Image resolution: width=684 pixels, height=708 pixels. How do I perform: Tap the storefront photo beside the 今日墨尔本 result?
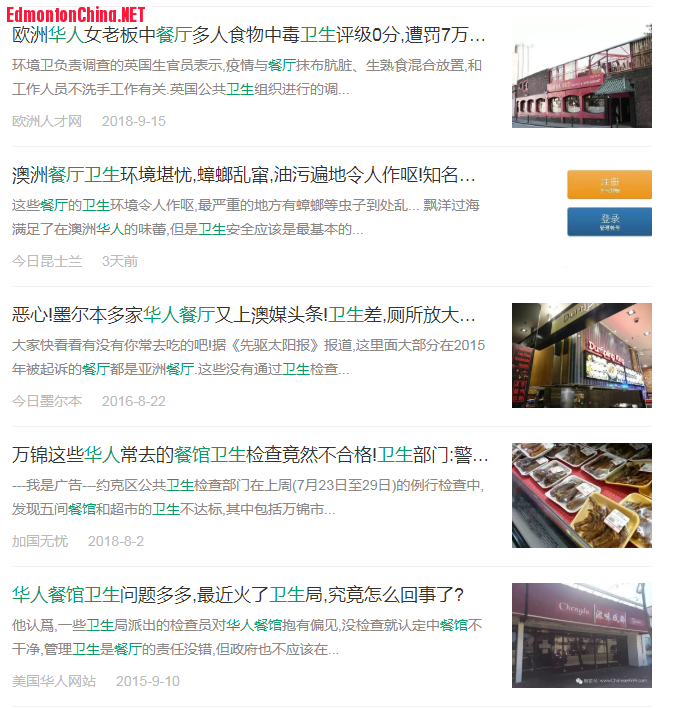[581, 355]
